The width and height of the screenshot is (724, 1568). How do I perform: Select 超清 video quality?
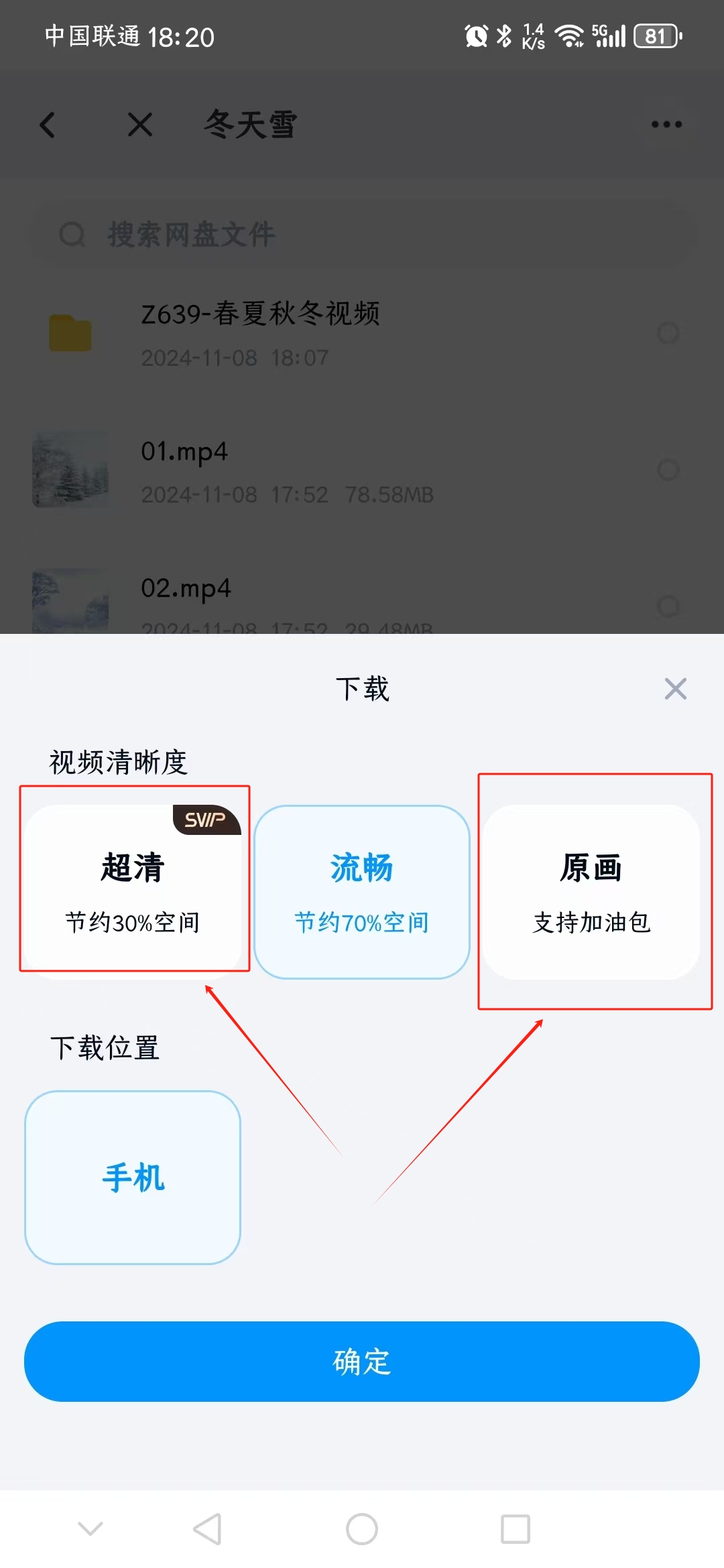(133, 892)
